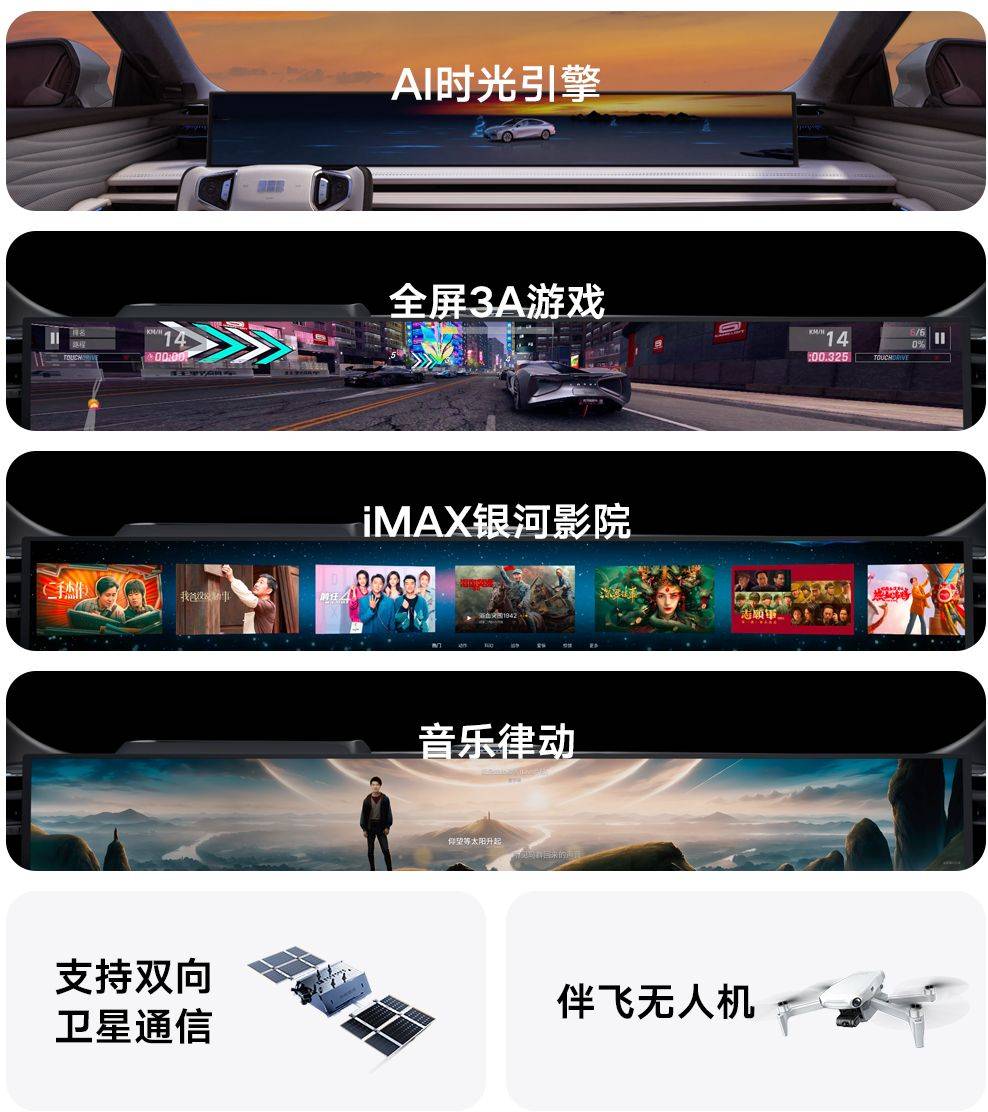Screen dimensions: 988x1112
Task: Click the race timer showing :00.325
Action: [x=829, y=357]
